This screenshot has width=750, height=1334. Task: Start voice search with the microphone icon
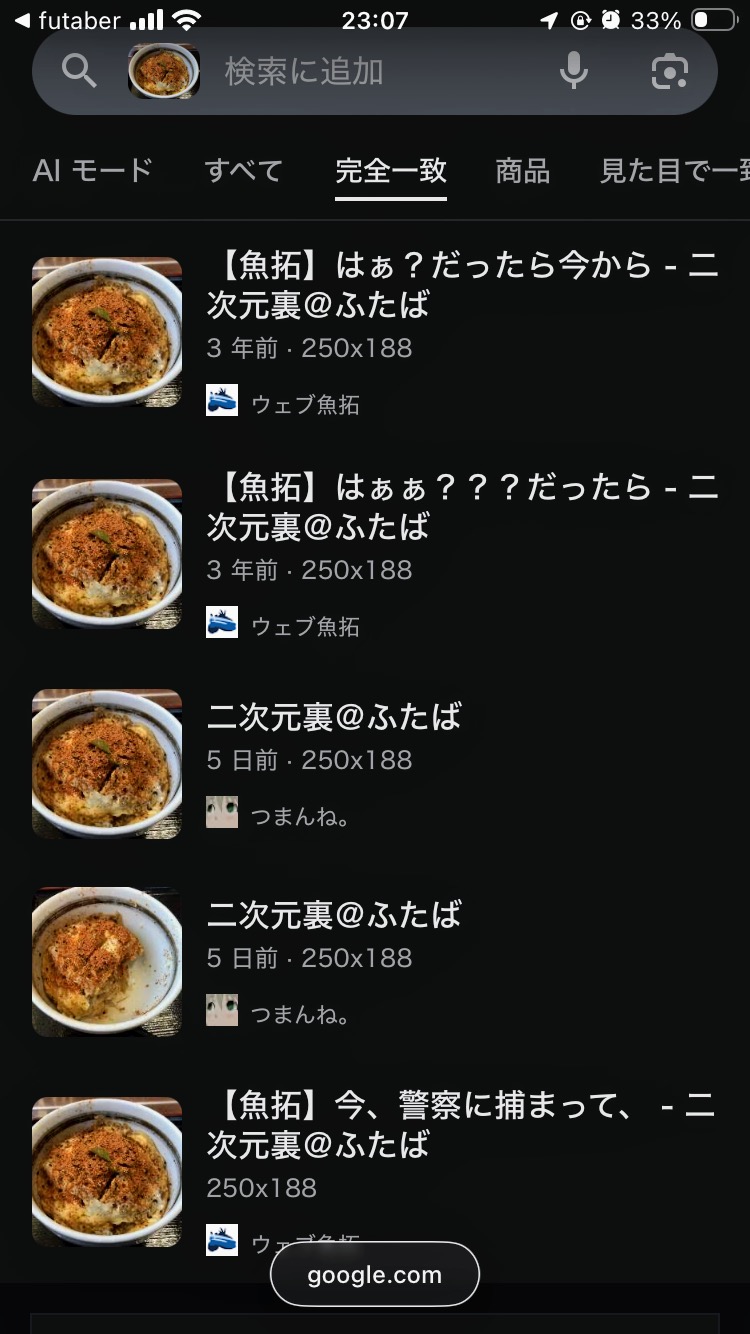[x=573, y=72]
